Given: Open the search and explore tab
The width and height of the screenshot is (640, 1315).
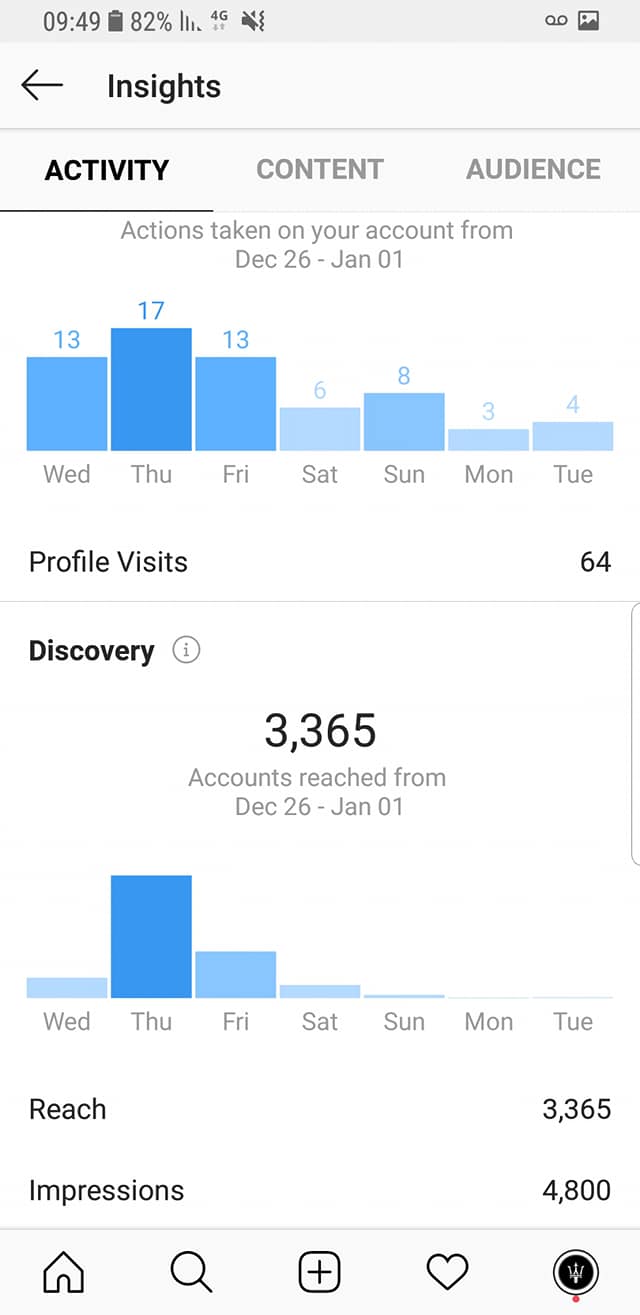Looking at the screenshot, I should (x=191, y=1272).
